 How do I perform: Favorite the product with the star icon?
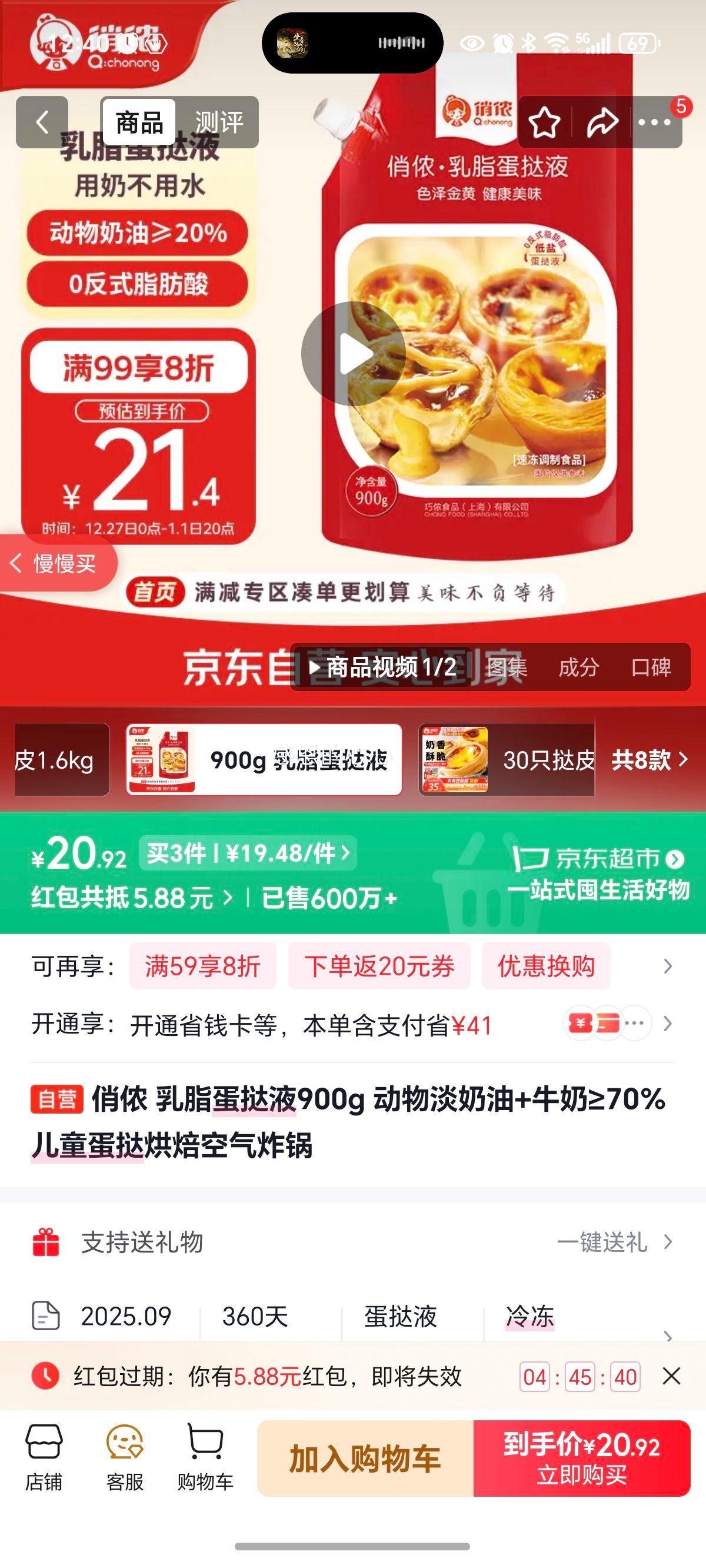[546, 122]
